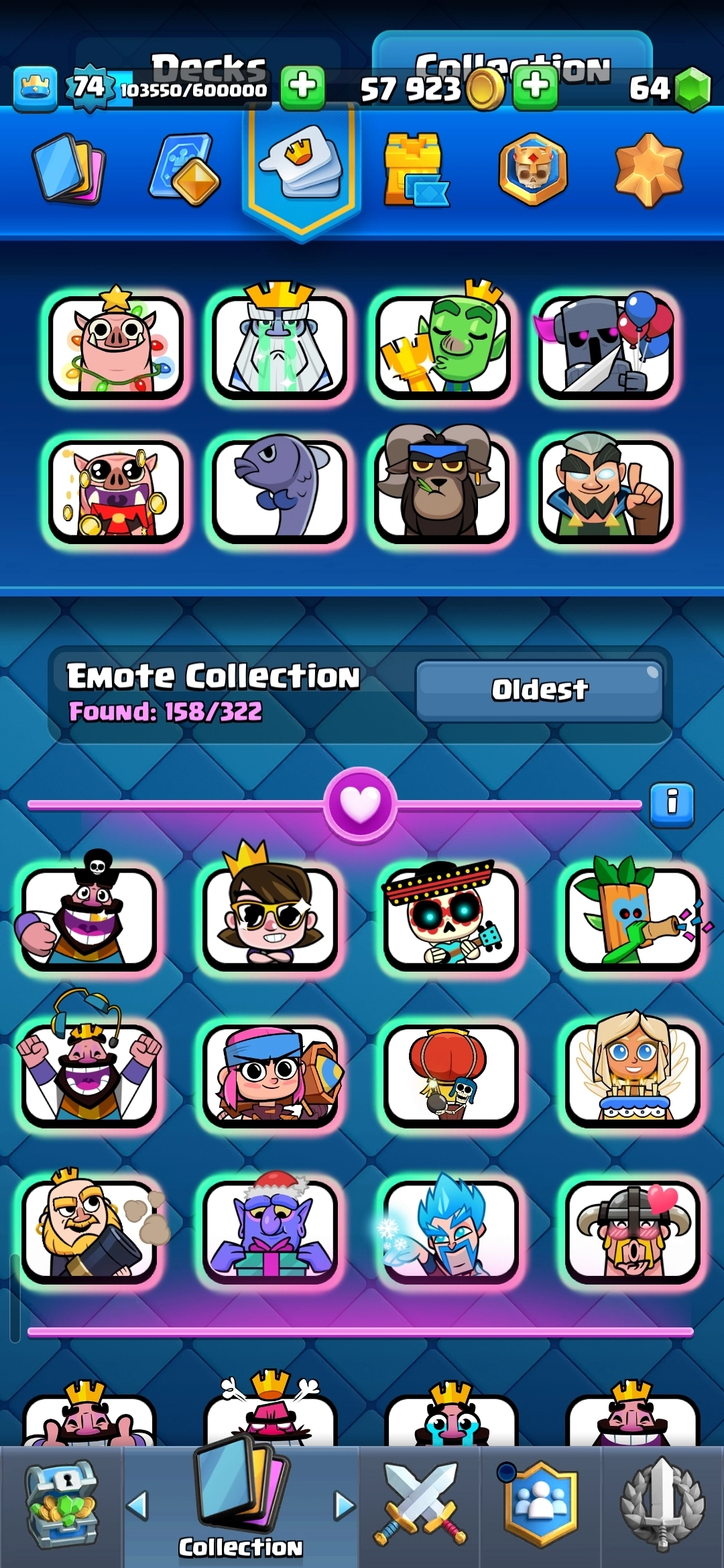Open the tower troops tab

415,170
